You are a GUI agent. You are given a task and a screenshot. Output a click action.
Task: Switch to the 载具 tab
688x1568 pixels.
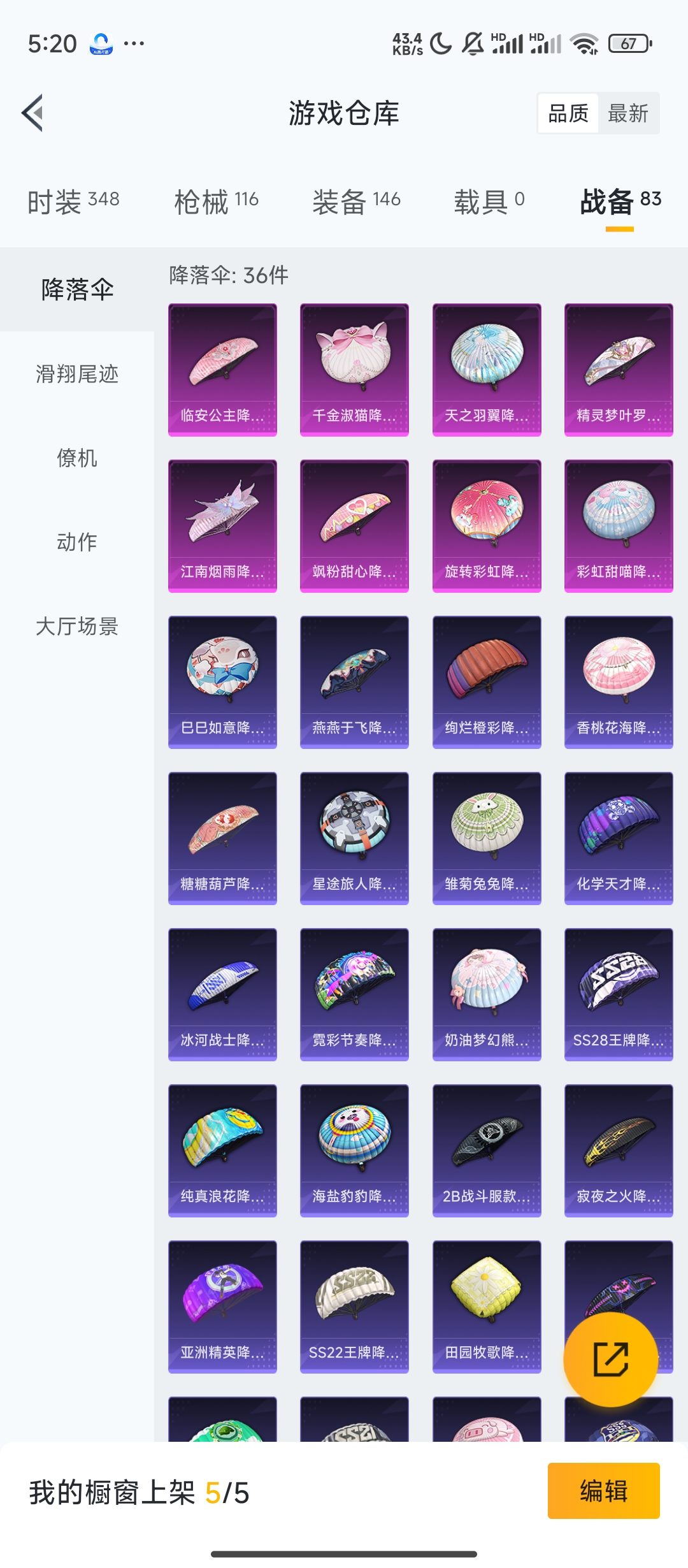click(x=489, y=201)
